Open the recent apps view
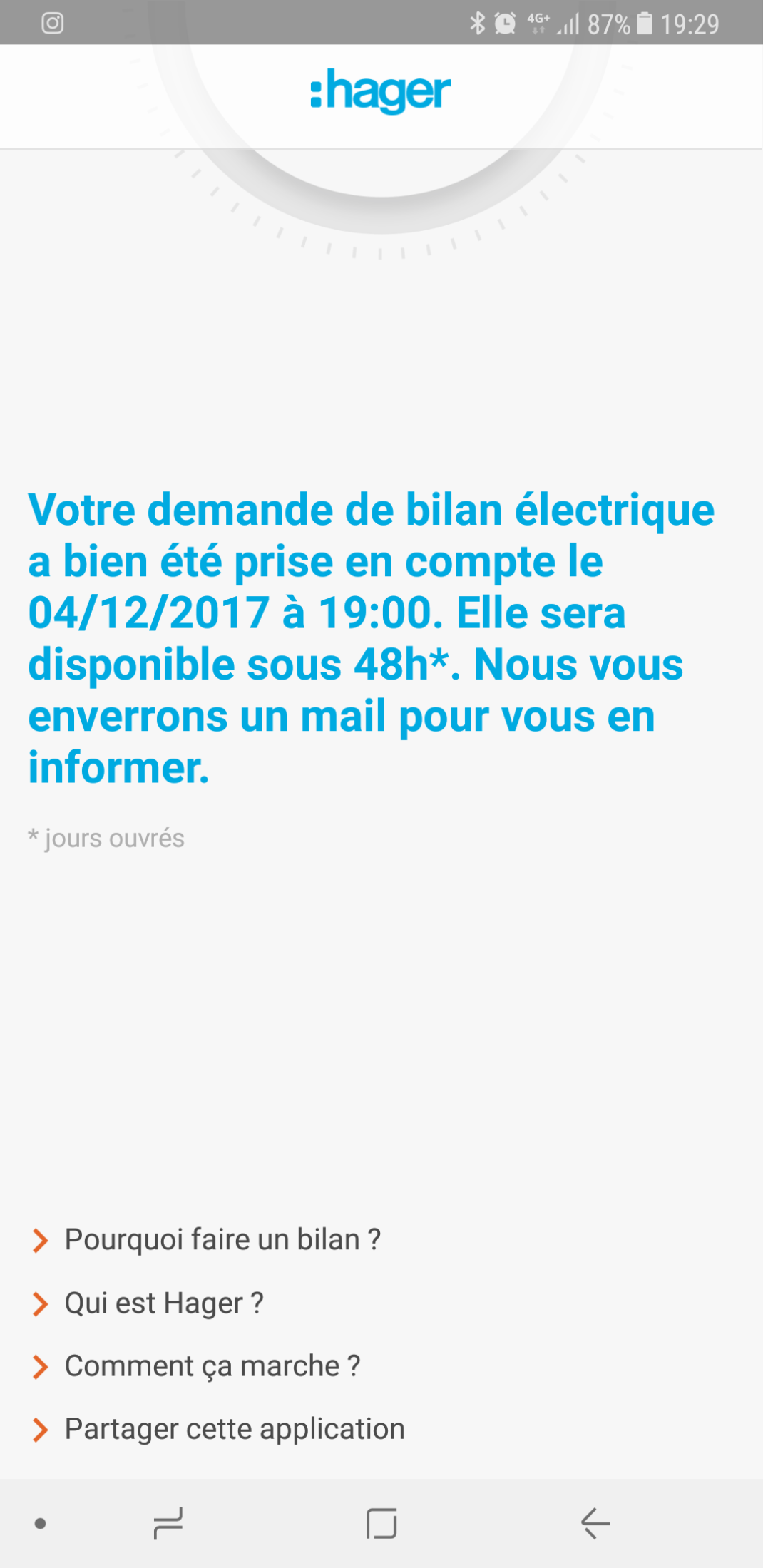Screen dimensions: 763x1568 pyautogui.click(x=168, y=1524)
